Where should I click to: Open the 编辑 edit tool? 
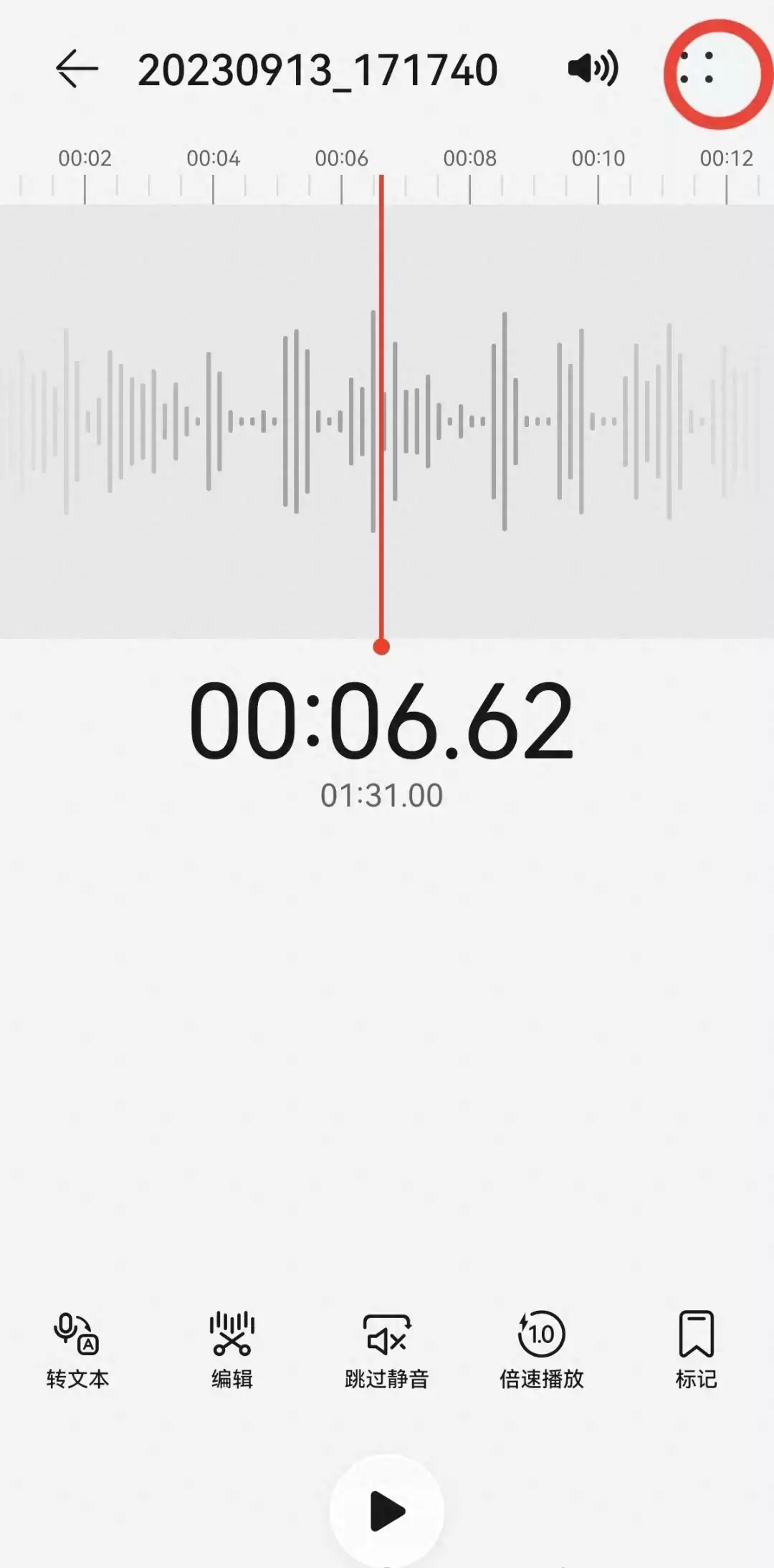pos(232,1350)
